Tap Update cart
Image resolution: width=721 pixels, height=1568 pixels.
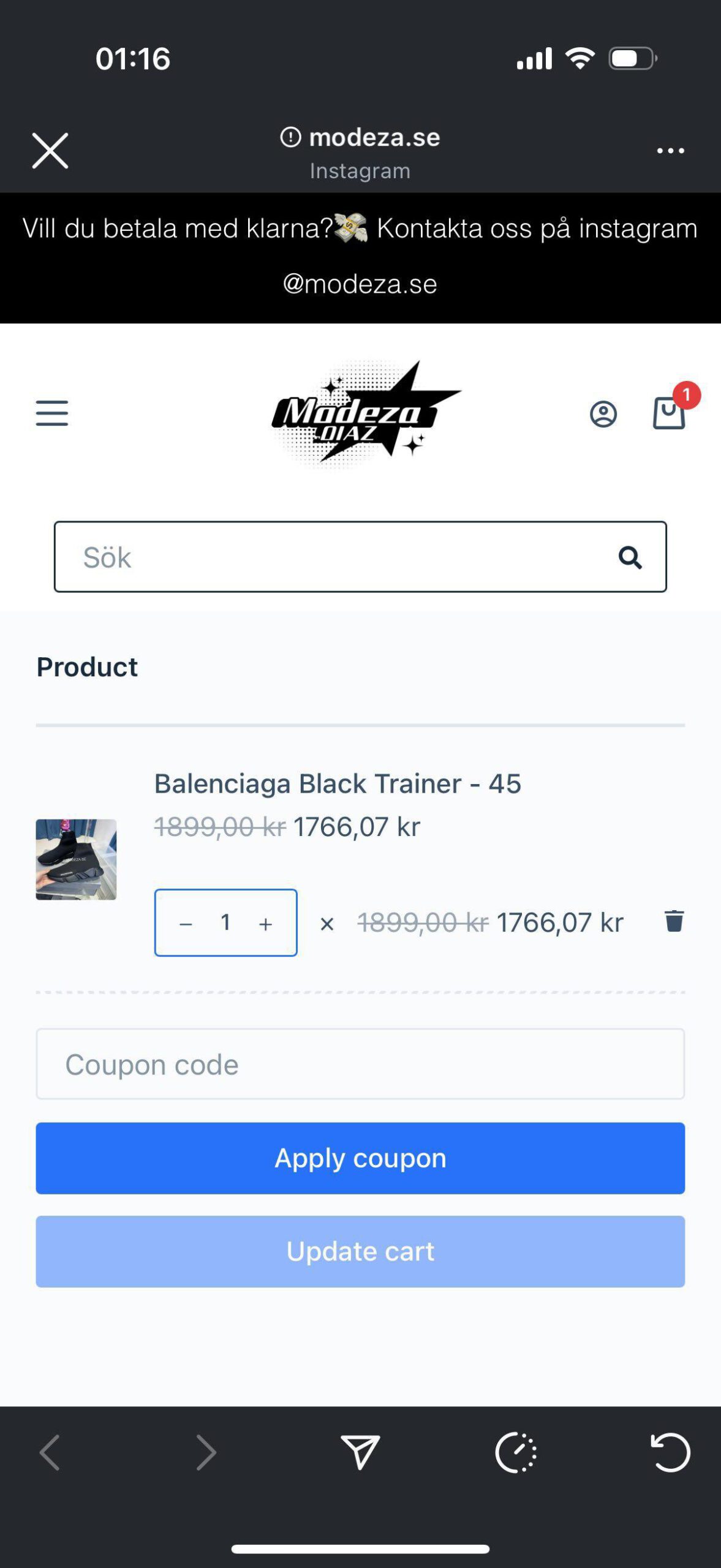click(360, 1251)
